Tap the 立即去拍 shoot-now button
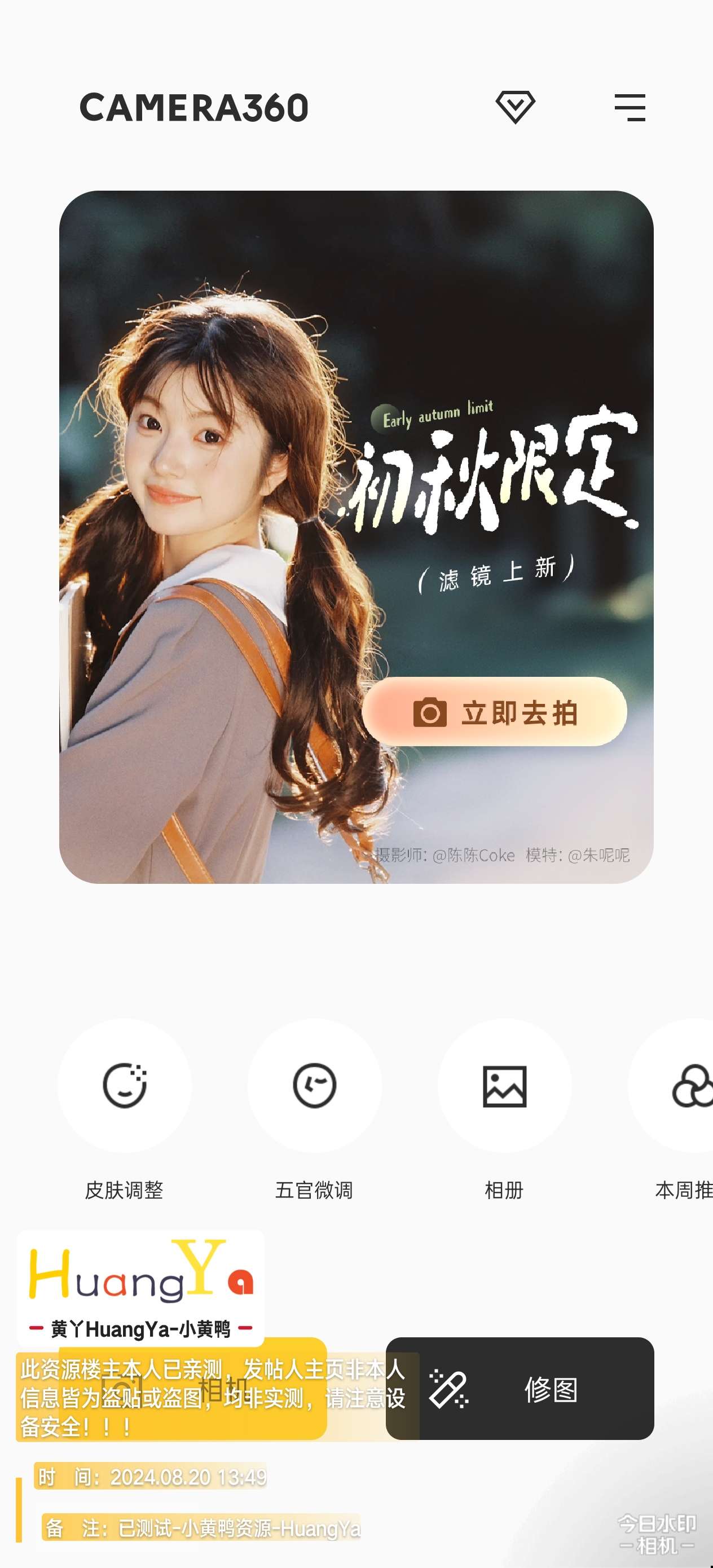 tap(494, 712)
